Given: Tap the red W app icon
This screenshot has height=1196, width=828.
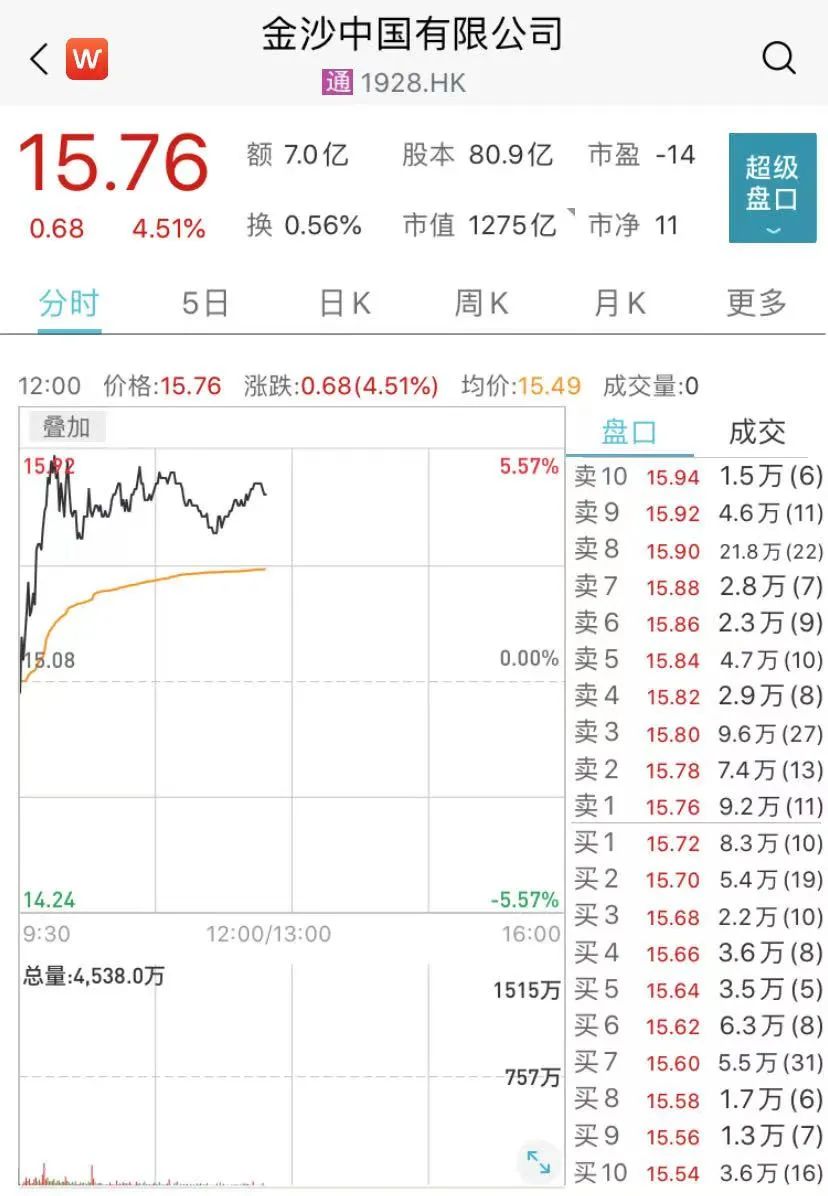Looking at the screenshot, I should pyautogui.click(x=87, y=60).
